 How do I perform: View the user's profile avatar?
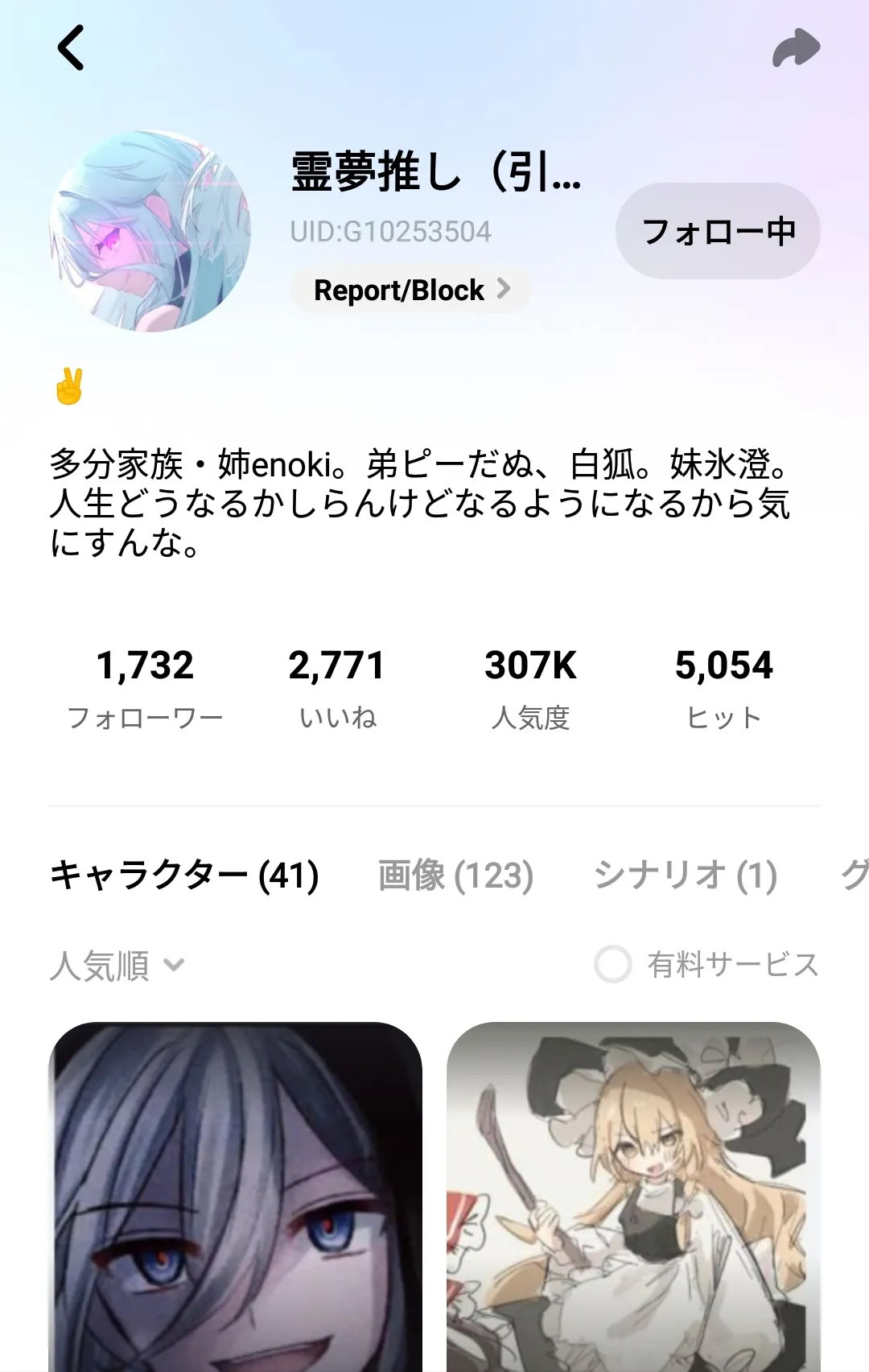[150, 232]
